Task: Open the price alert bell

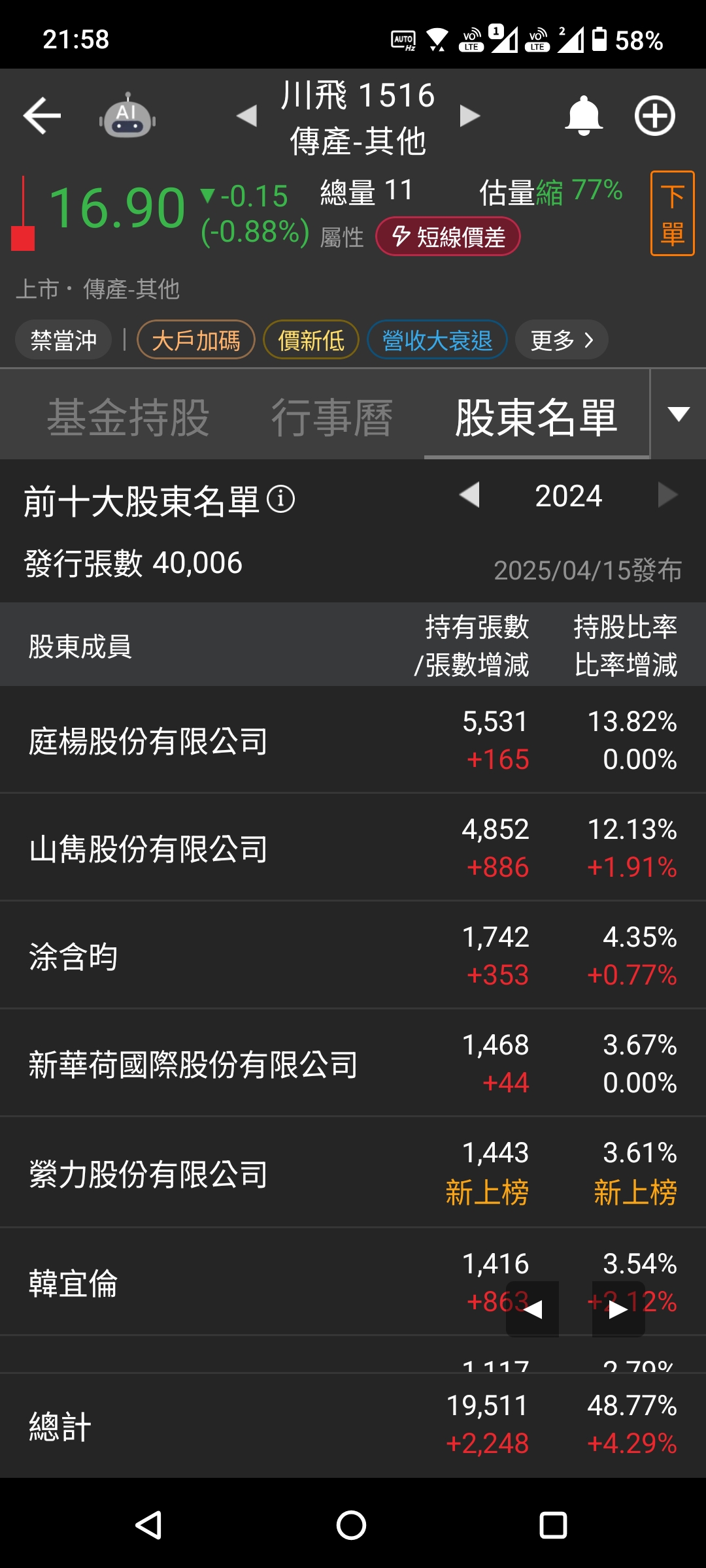Action: [583, 116]
